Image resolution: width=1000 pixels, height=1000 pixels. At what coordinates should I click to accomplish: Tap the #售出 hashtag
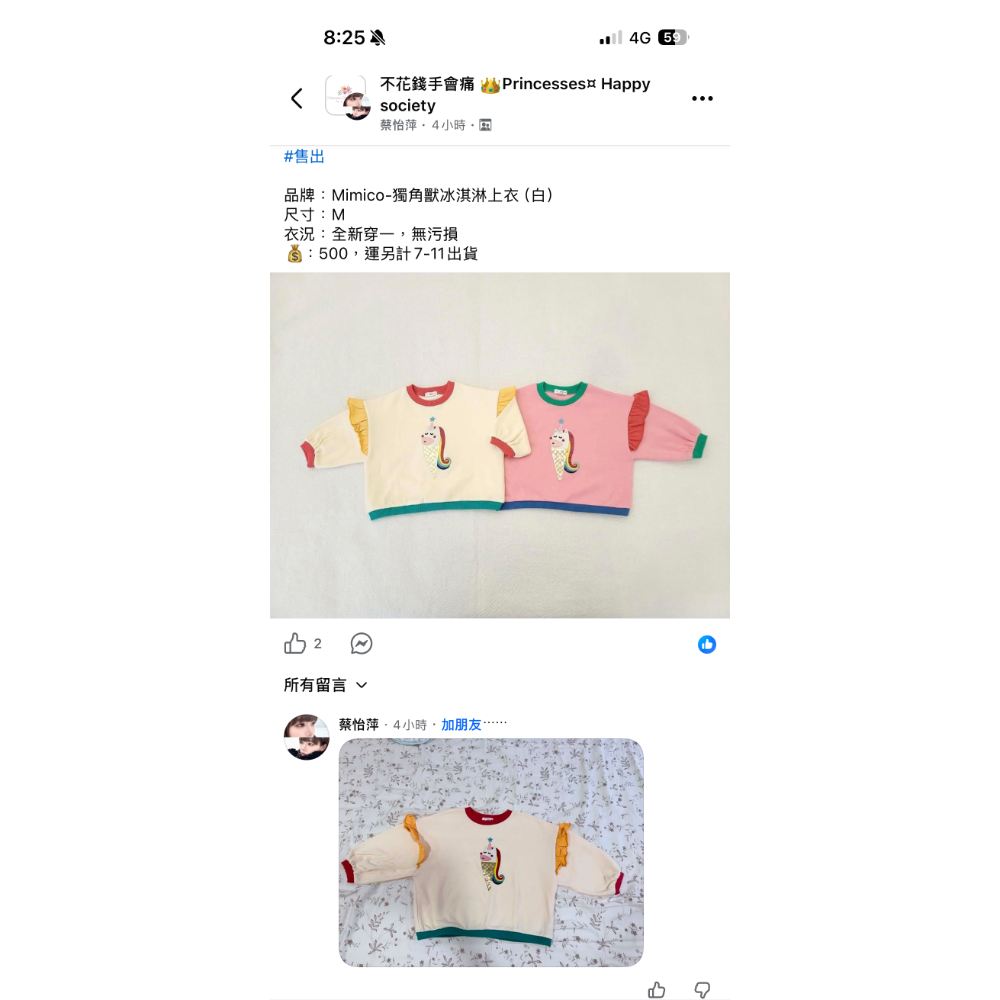[304, 156]
